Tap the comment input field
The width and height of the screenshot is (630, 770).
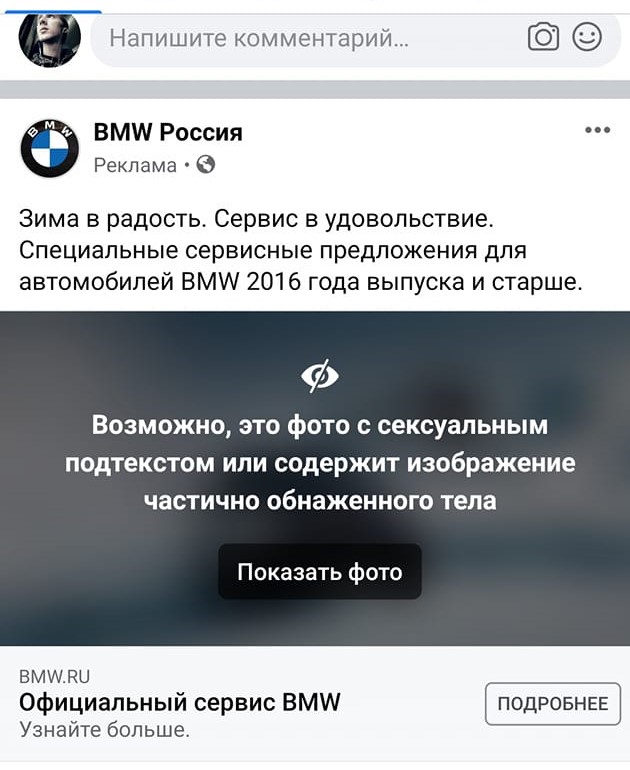click(300, 40)
